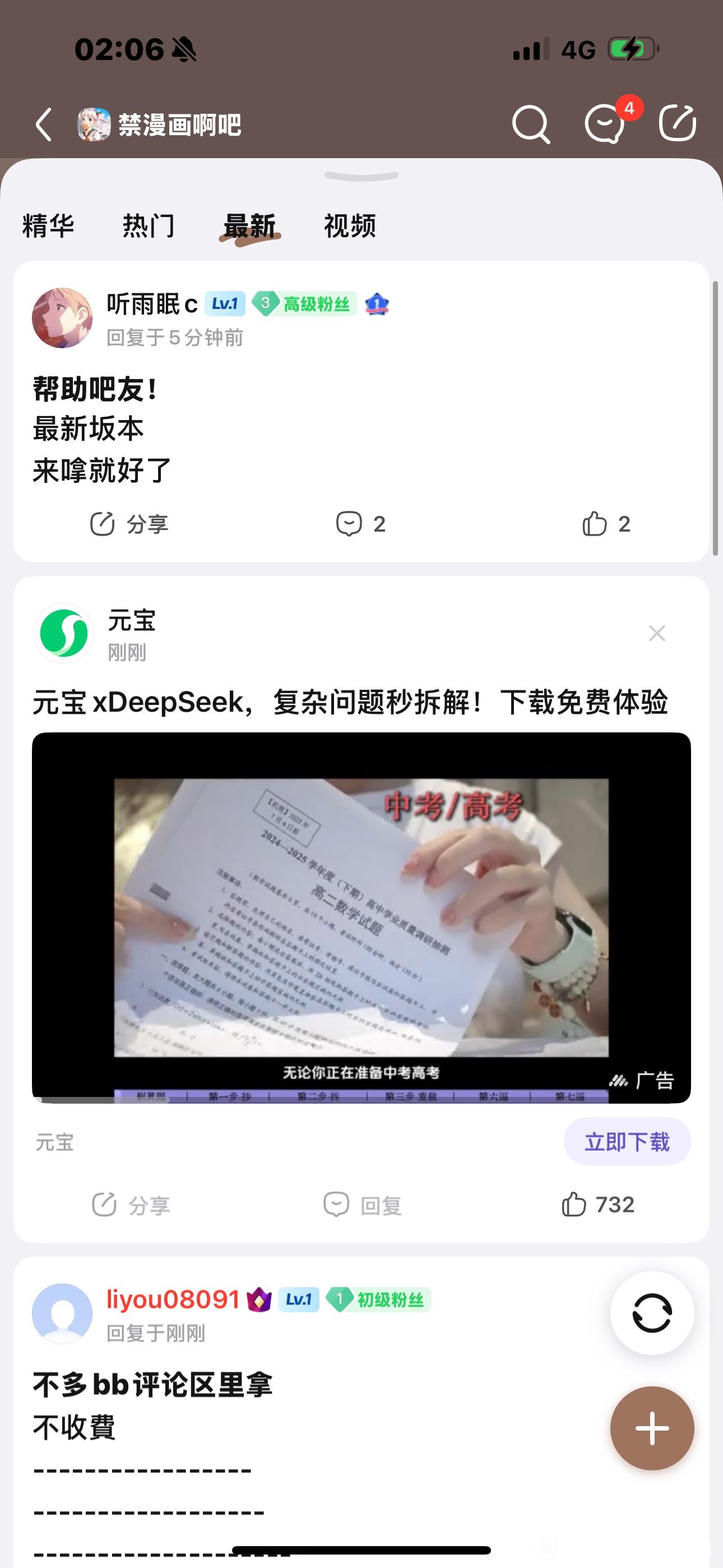Switch to the 精华 tab
The width and height of the screenshot is (723, 1568).
tap(48, 226)
